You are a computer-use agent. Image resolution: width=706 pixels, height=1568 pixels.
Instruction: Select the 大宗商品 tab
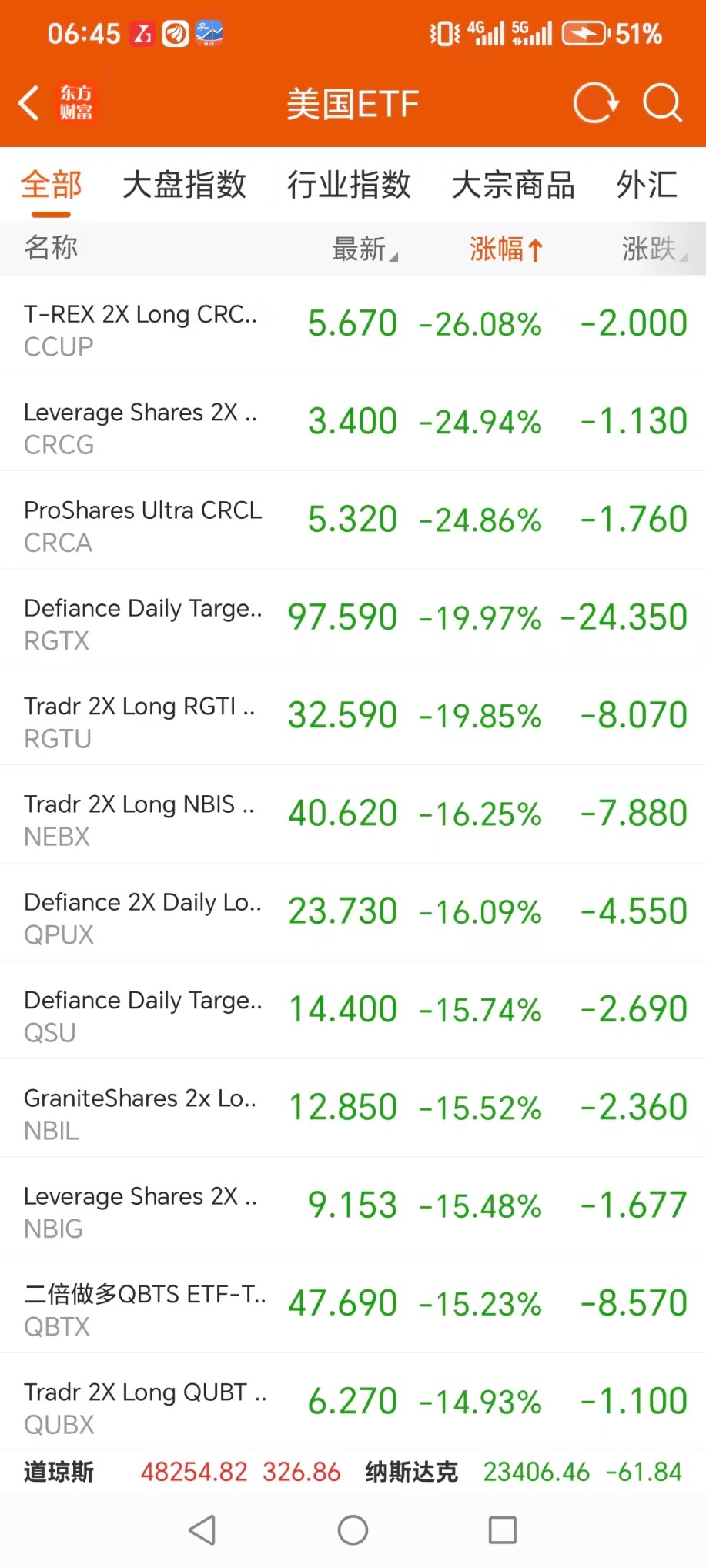pyautogui.click(x=513, y=186)
